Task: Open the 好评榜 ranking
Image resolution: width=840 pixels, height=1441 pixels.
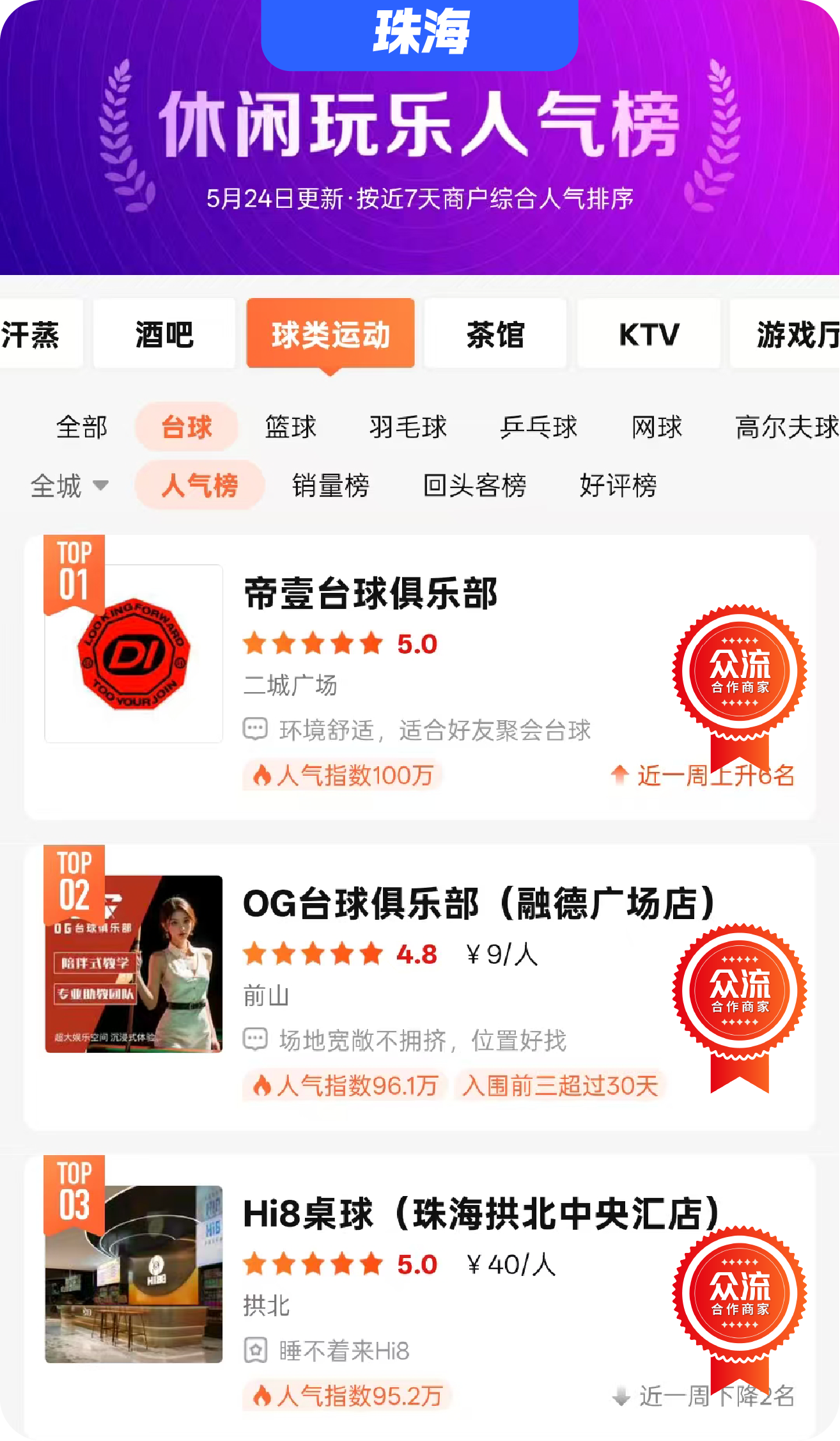Action: pyautogui.click(x=618, y=485)
